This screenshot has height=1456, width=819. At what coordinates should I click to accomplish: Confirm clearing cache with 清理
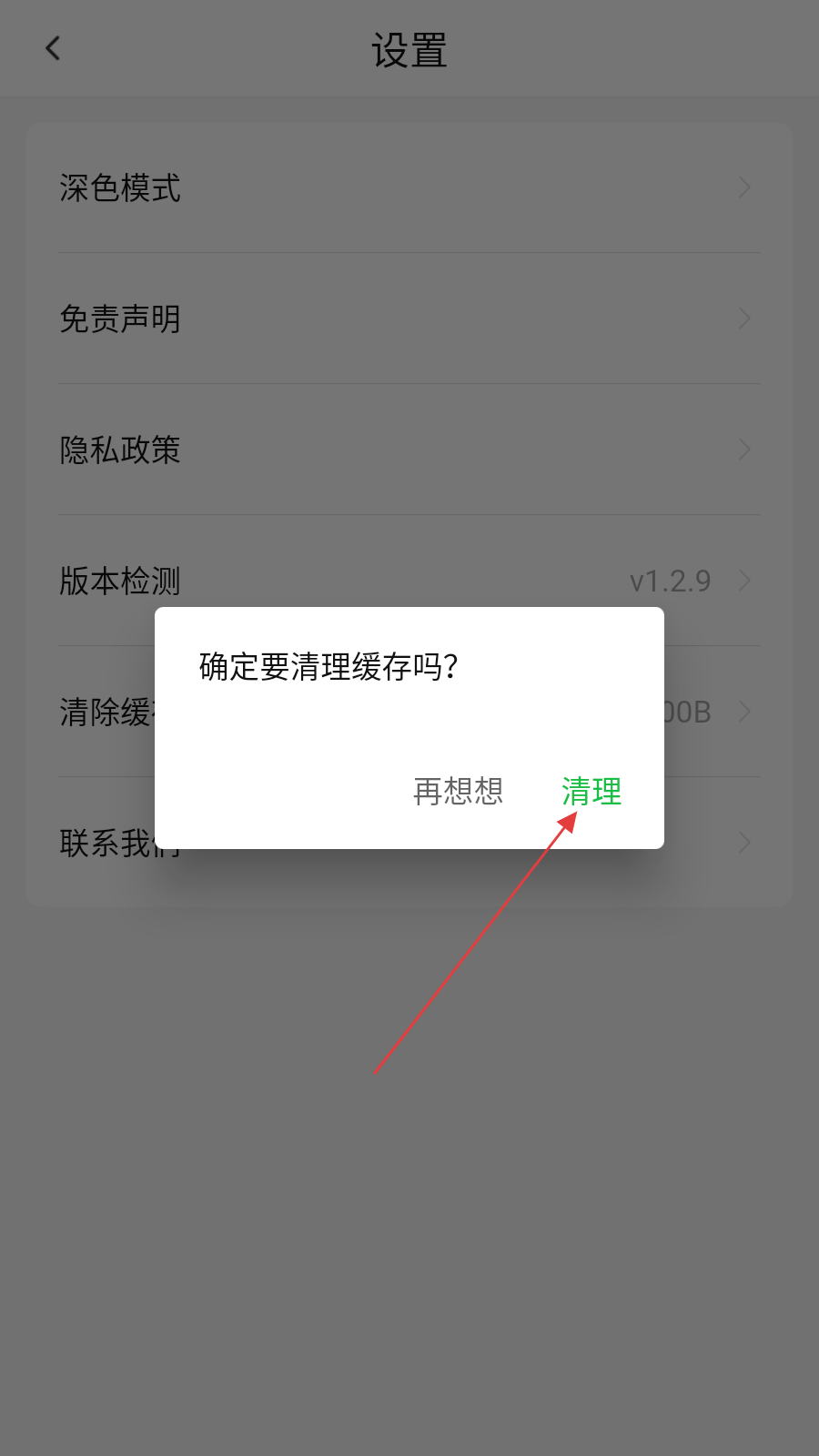(591, 792)
